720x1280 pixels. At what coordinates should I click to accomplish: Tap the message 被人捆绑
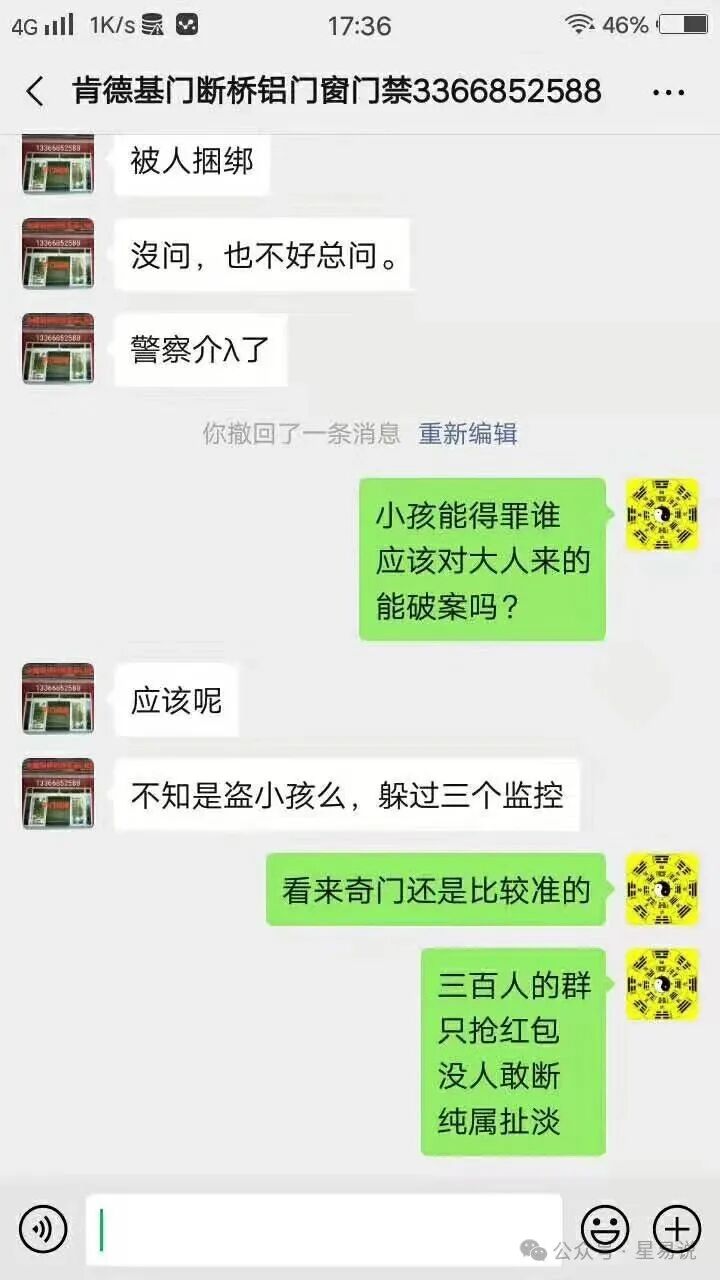click(191, 160)
